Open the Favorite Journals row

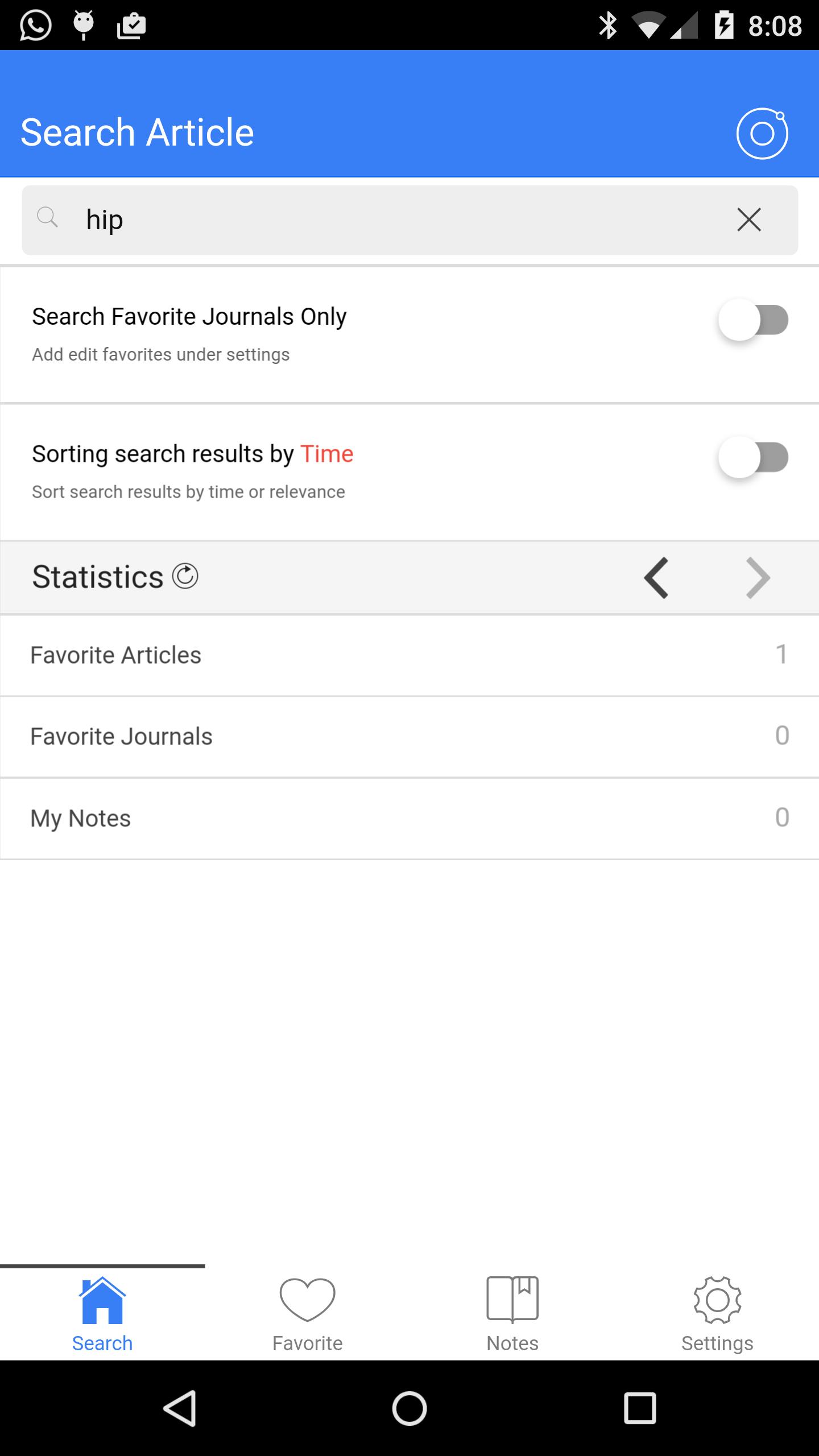(x=409, y=737)
